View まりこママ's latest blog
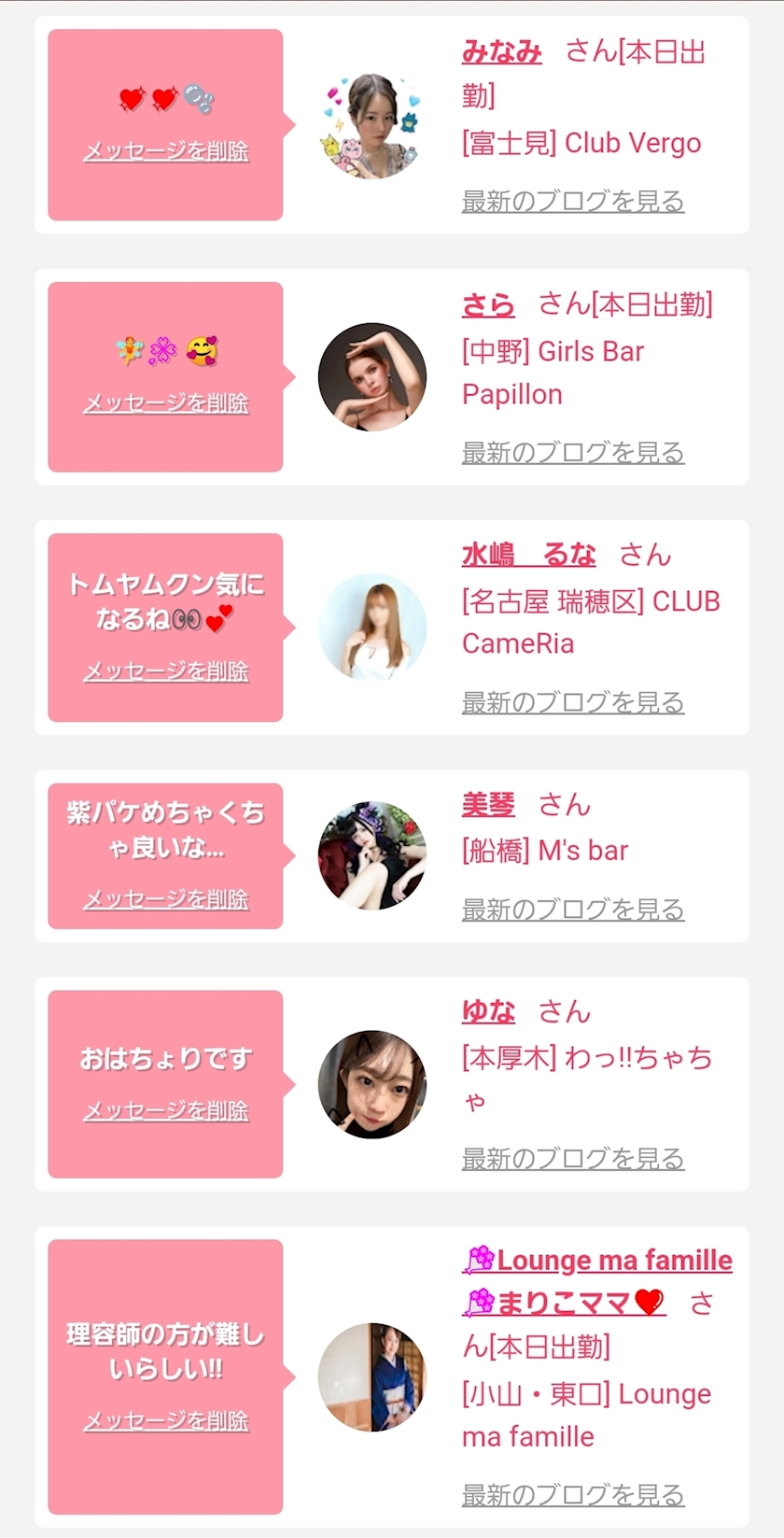784x1538 pixels. tap(573, 1495)
